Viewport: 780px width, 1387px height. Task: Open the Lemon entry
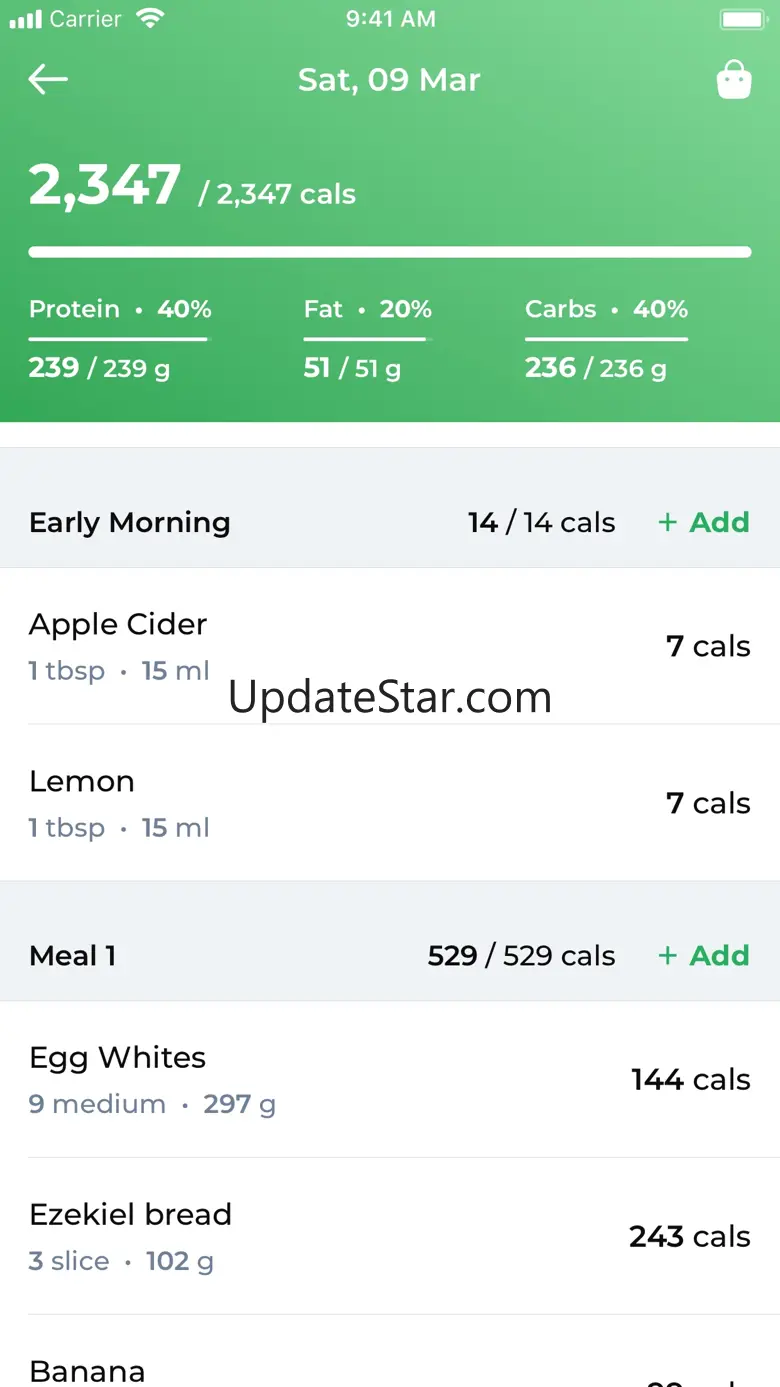point(390,803)
